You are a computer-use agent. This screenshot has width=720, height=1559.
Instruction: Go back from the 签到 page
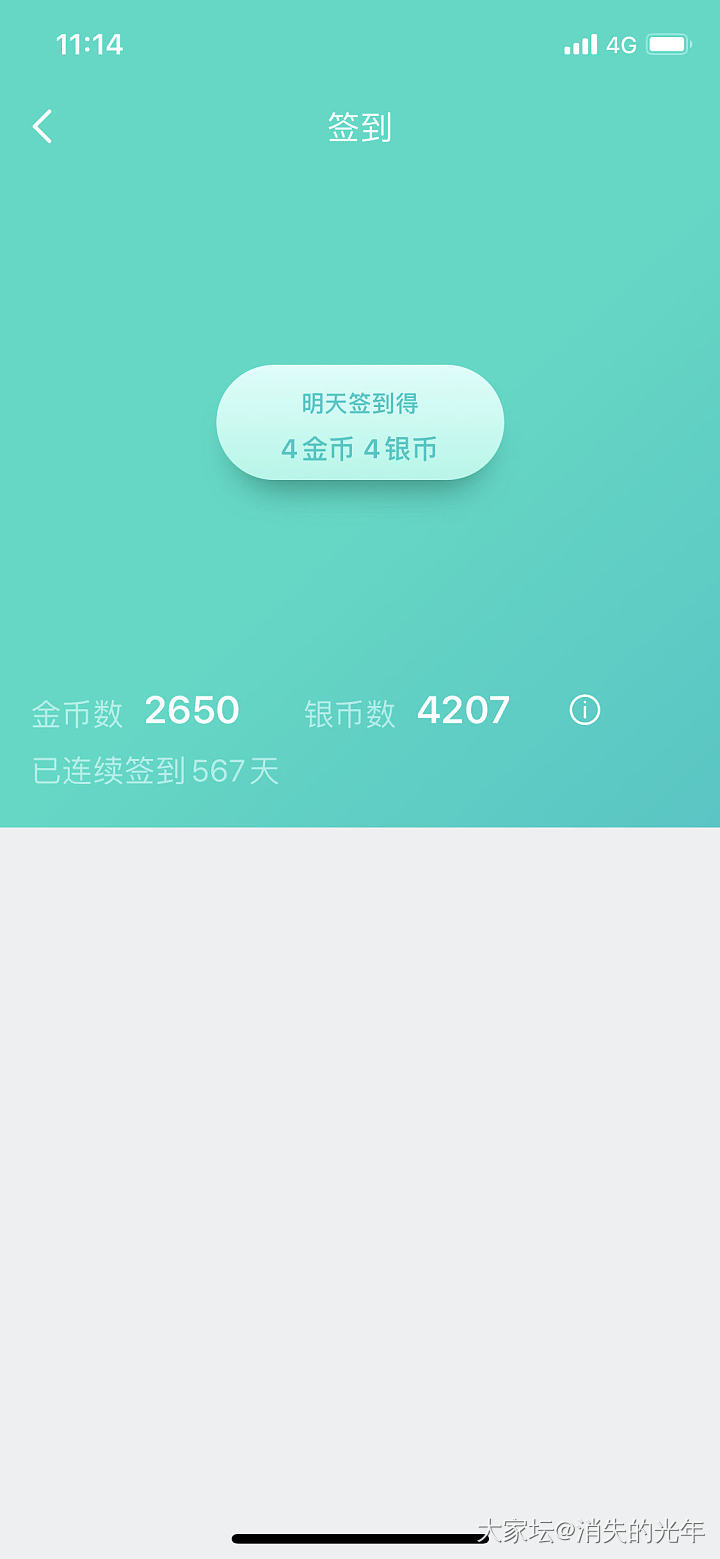tap(42, 127)
